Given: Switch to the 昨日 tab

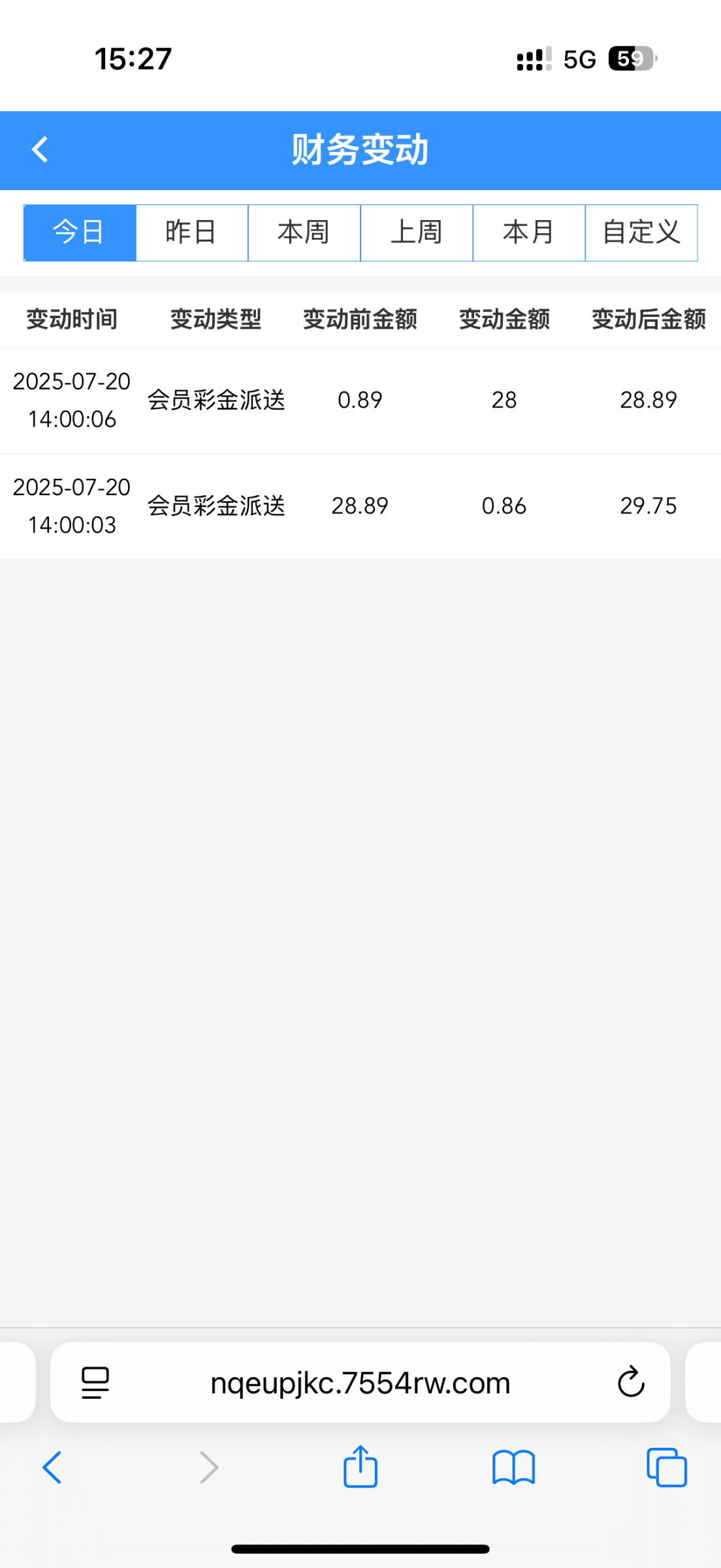Looking at the screenshot, I should click(192, 233).
